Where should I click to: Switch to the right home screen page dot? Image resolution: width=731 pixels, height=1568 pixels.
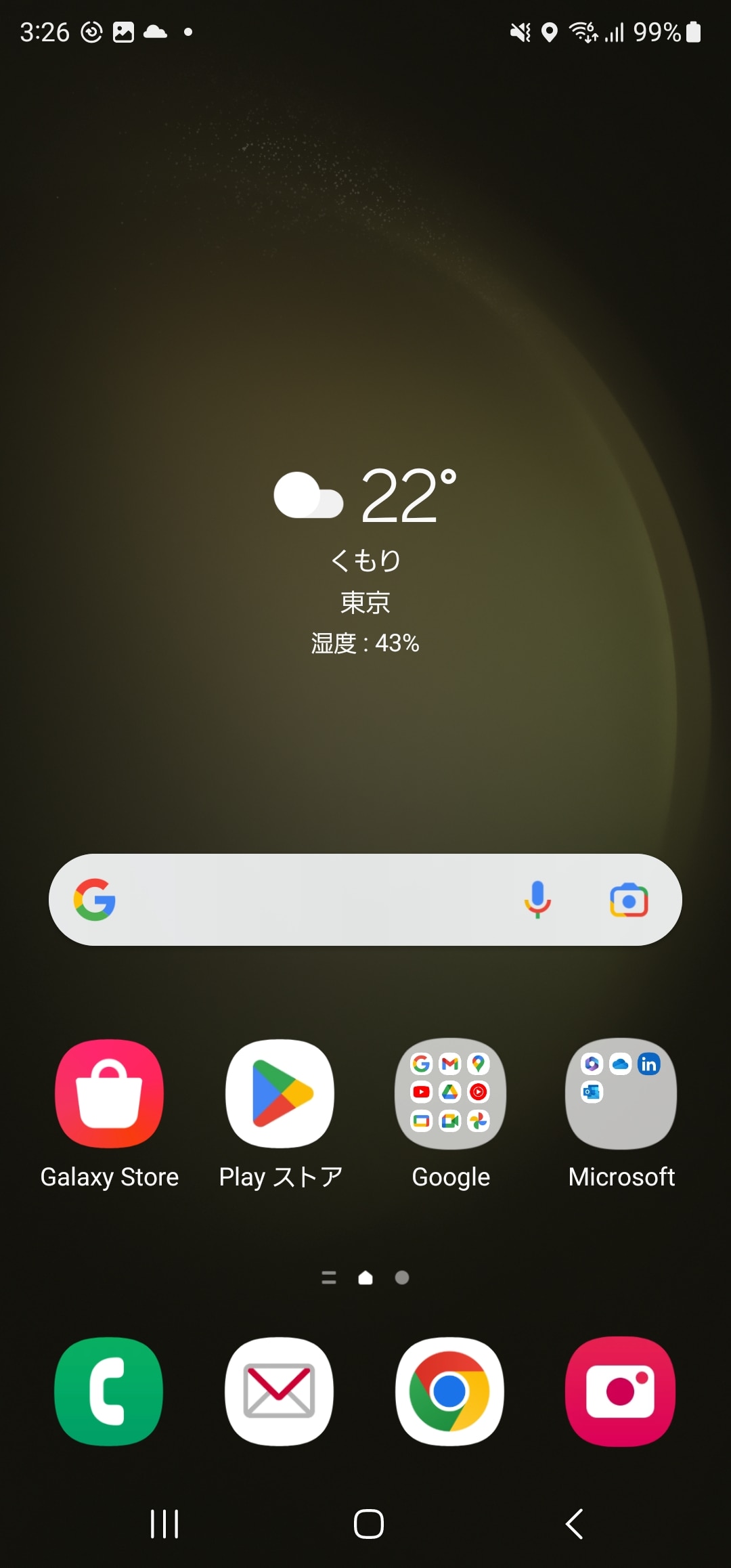[x=402, y=1277]
